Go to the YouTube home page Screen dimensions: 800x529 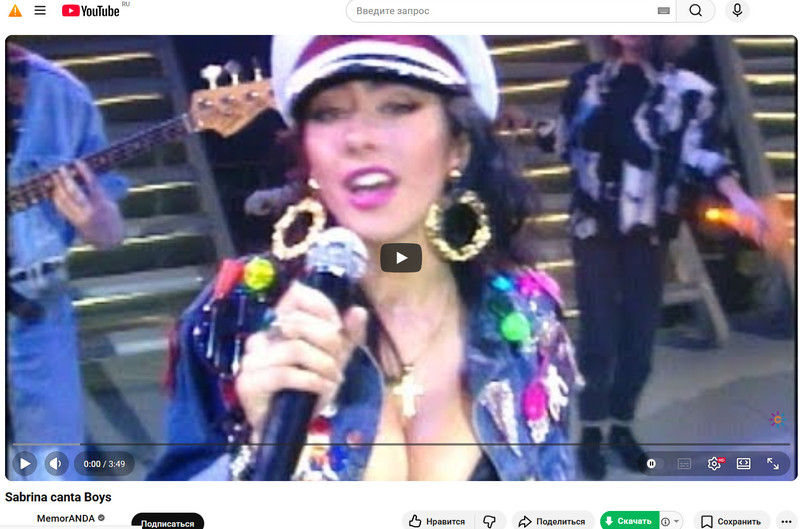tap(90, 11)
